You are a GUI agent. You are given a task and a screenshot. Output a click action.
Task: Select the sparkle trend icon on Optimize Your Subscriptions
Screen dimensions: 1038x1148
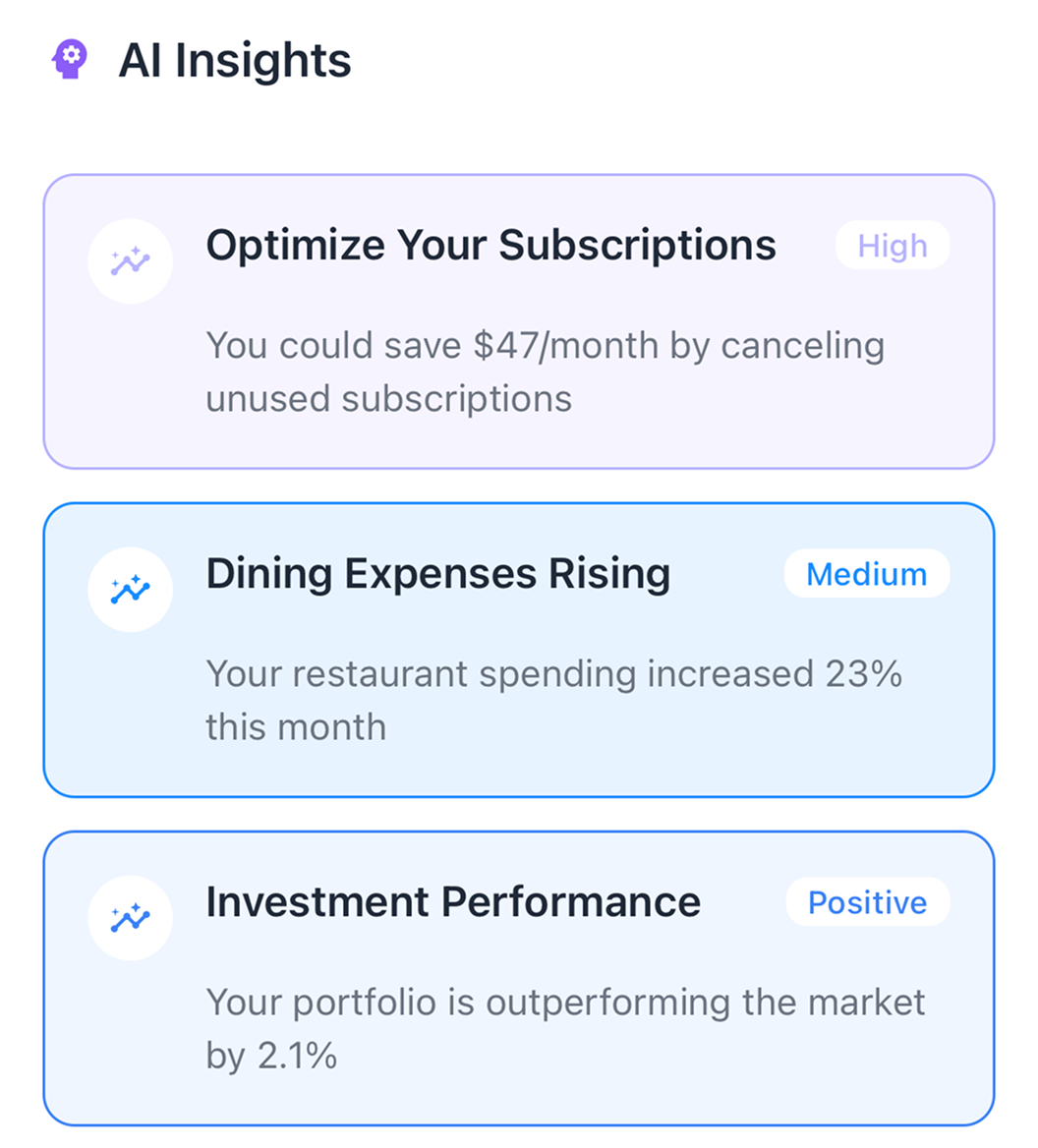(131, 259)
